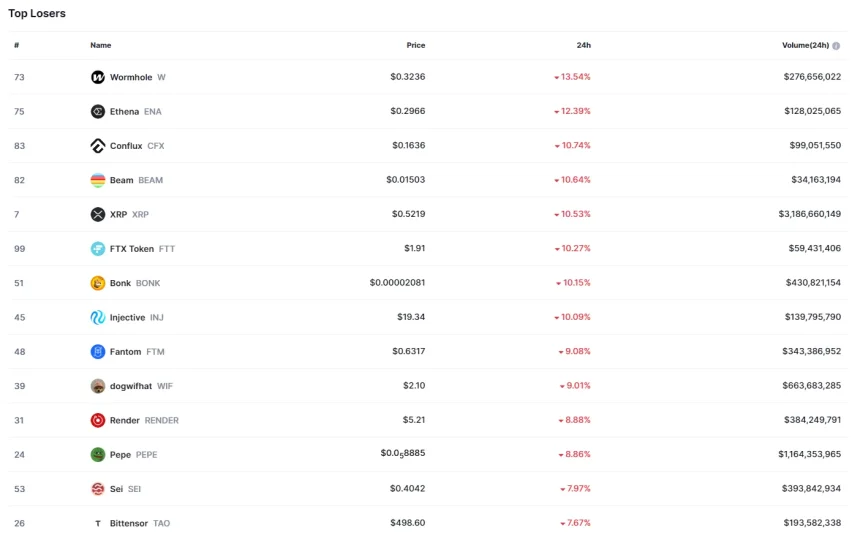Screen dimensions: 860x538
Task: Open Pepe PEPE details
Action: pyautogui.click(x=120, y=455)
